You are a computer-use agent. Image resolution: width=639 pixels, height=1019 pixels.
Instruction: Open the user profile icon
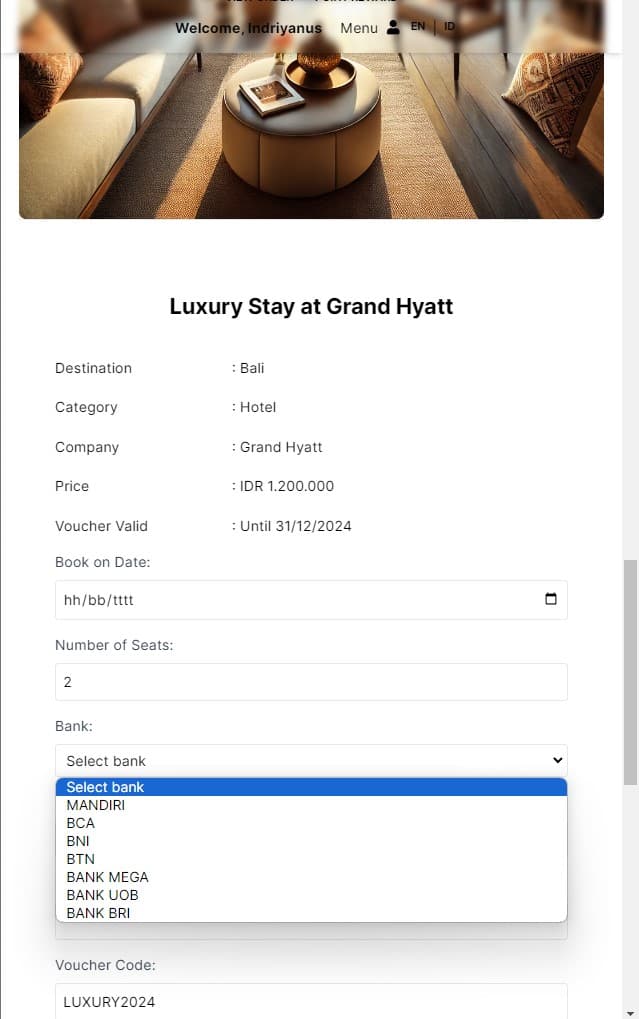(393, 27)
